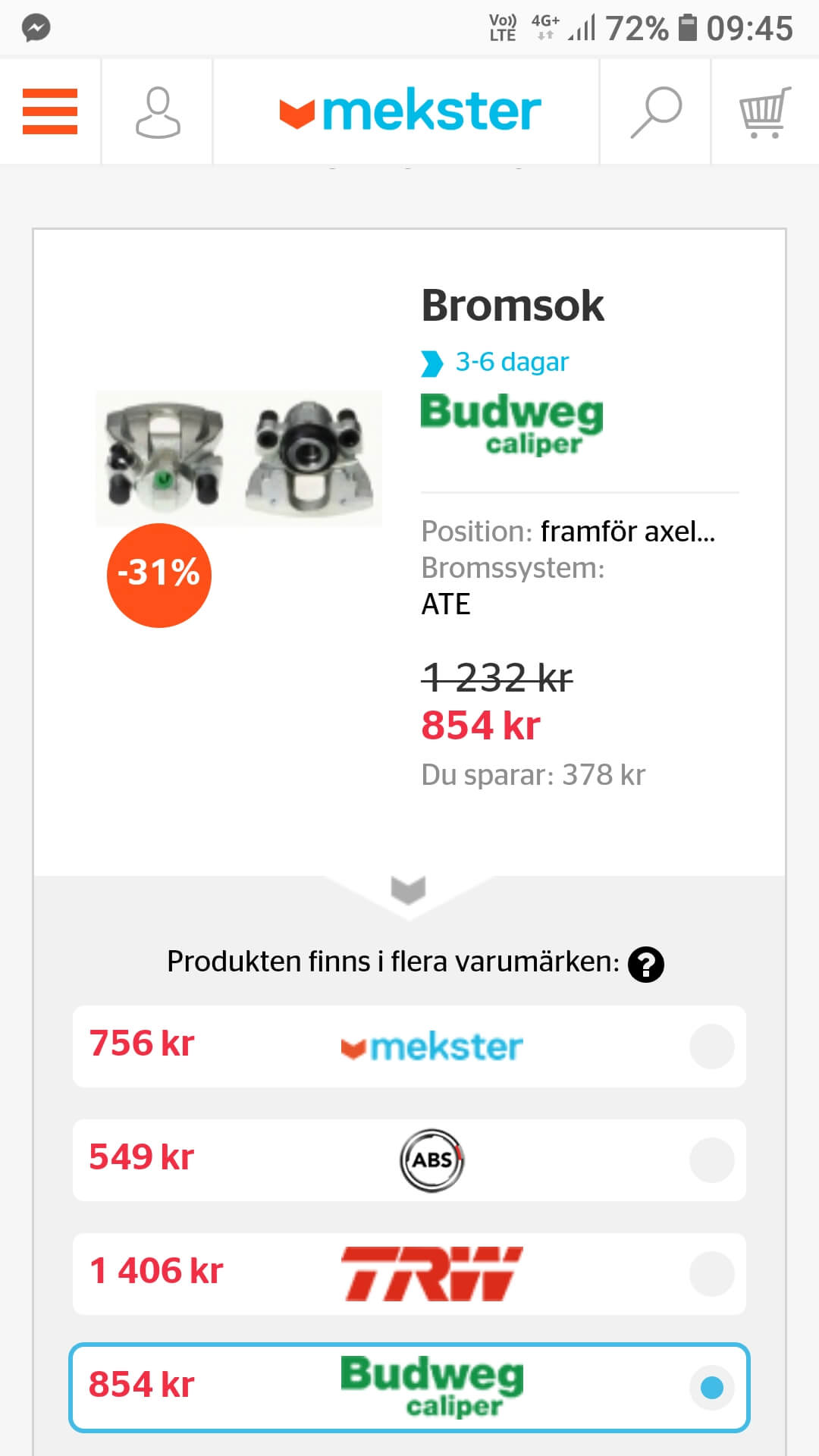Click the Du sparar savings text

pyautogui.click(x=532, y=775)
